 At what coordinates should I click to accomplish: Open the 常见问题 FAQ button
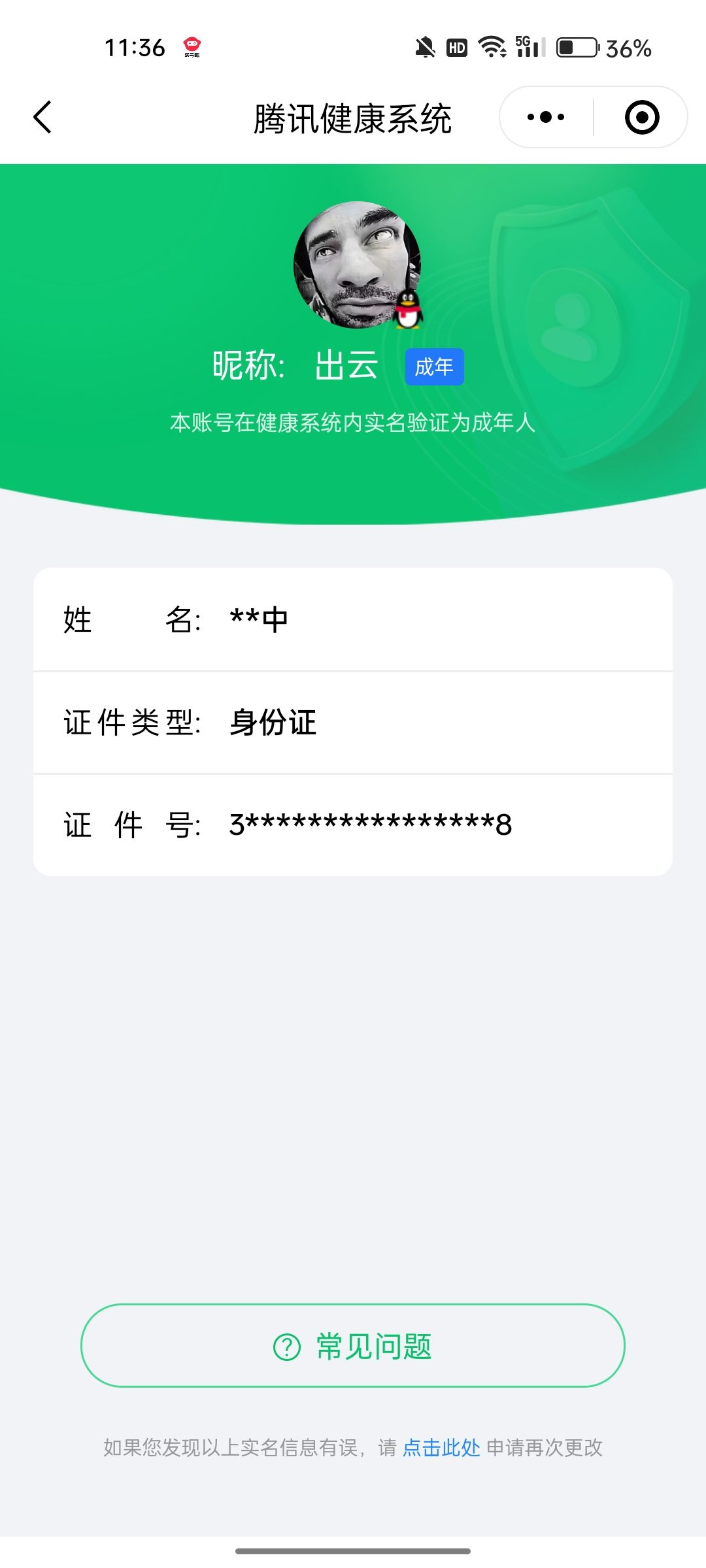tap(353, 1347)
